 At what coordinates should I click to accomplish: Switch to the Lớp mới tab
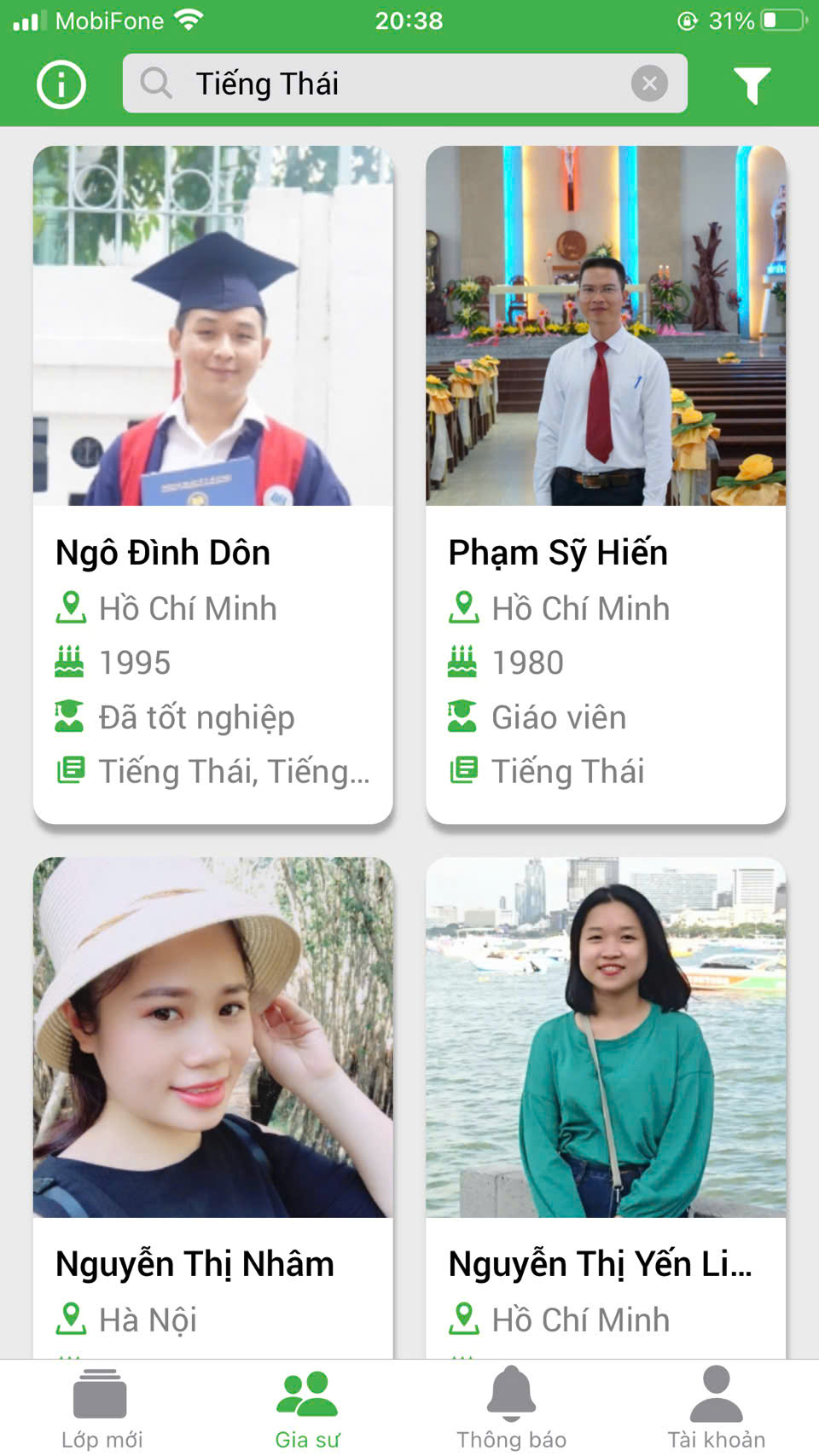102,1408
